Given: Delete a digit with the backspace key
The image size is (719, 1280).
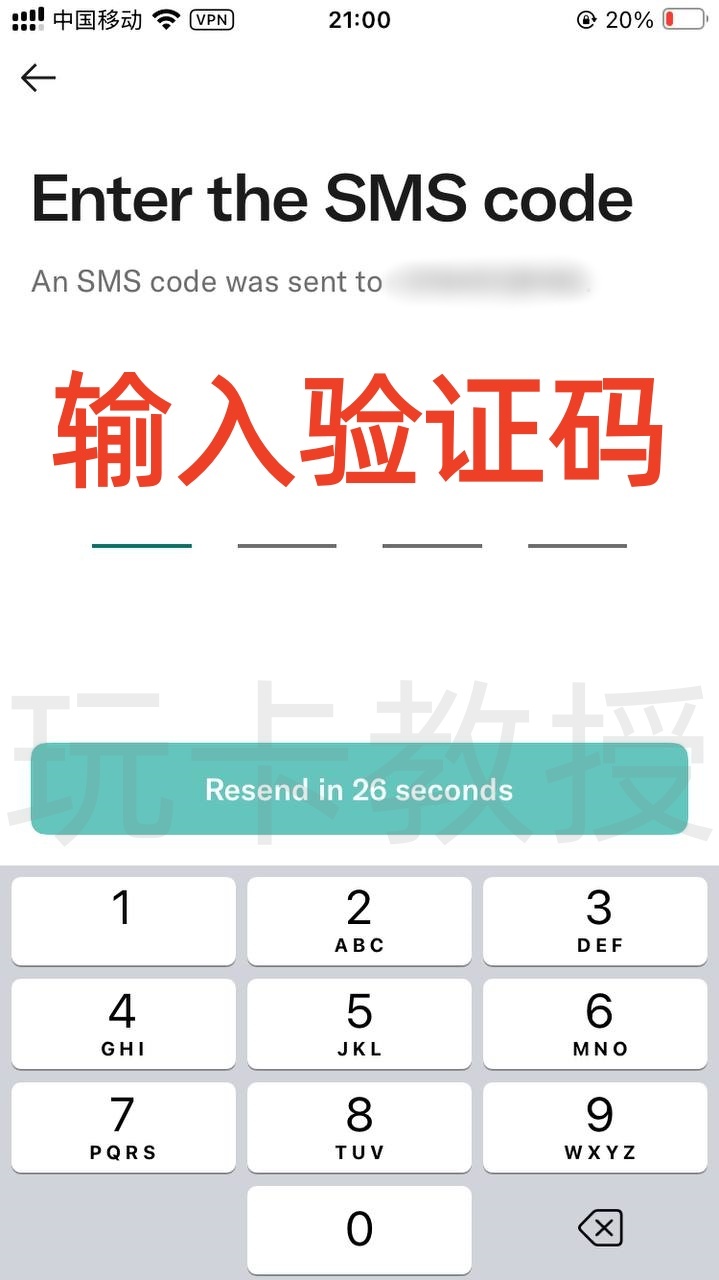Looking at the screenshot, I should tap(600, 1228).
